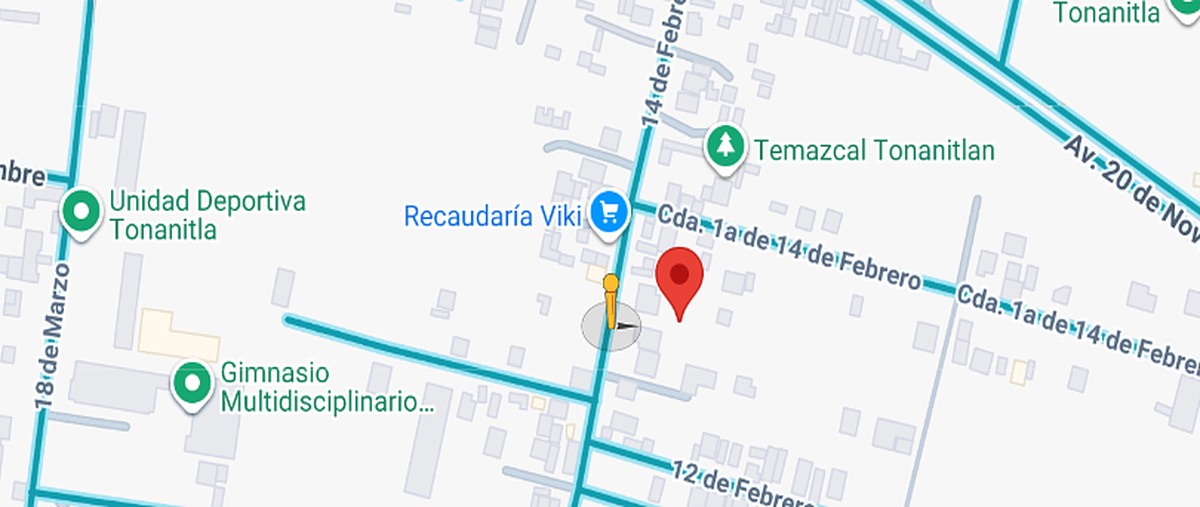Select Recaudaría Viki shop marker
Screen dimensions: 1200x507
pos(608,212)
